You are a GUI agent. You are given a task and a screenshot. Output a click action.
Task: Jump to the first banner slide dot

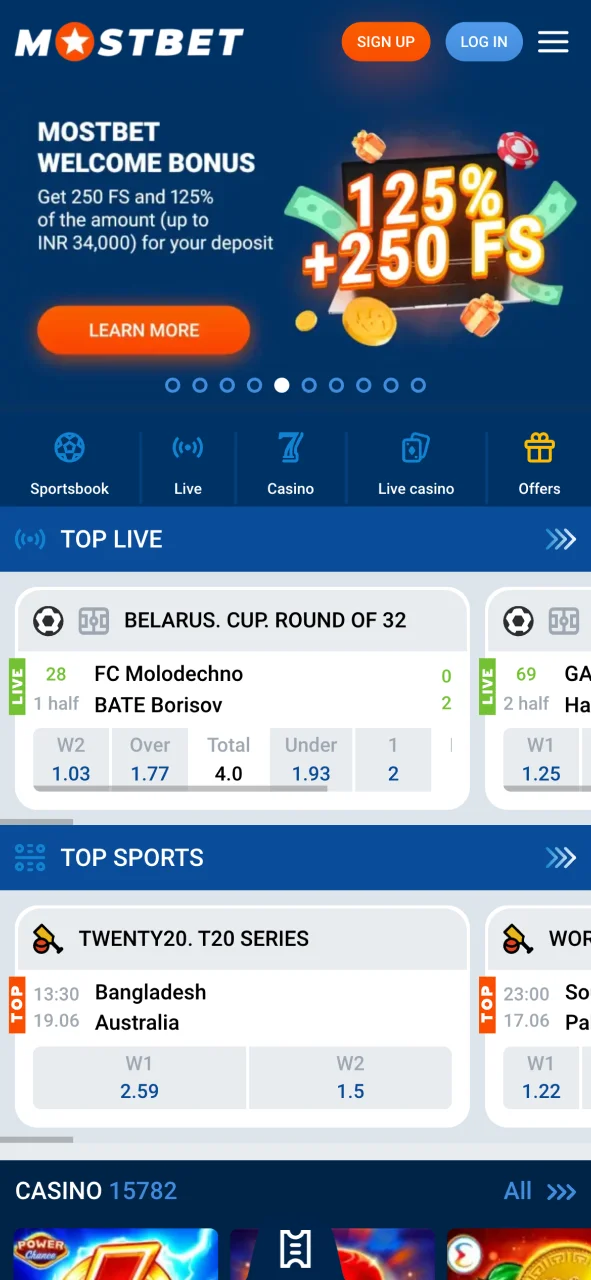173,385
